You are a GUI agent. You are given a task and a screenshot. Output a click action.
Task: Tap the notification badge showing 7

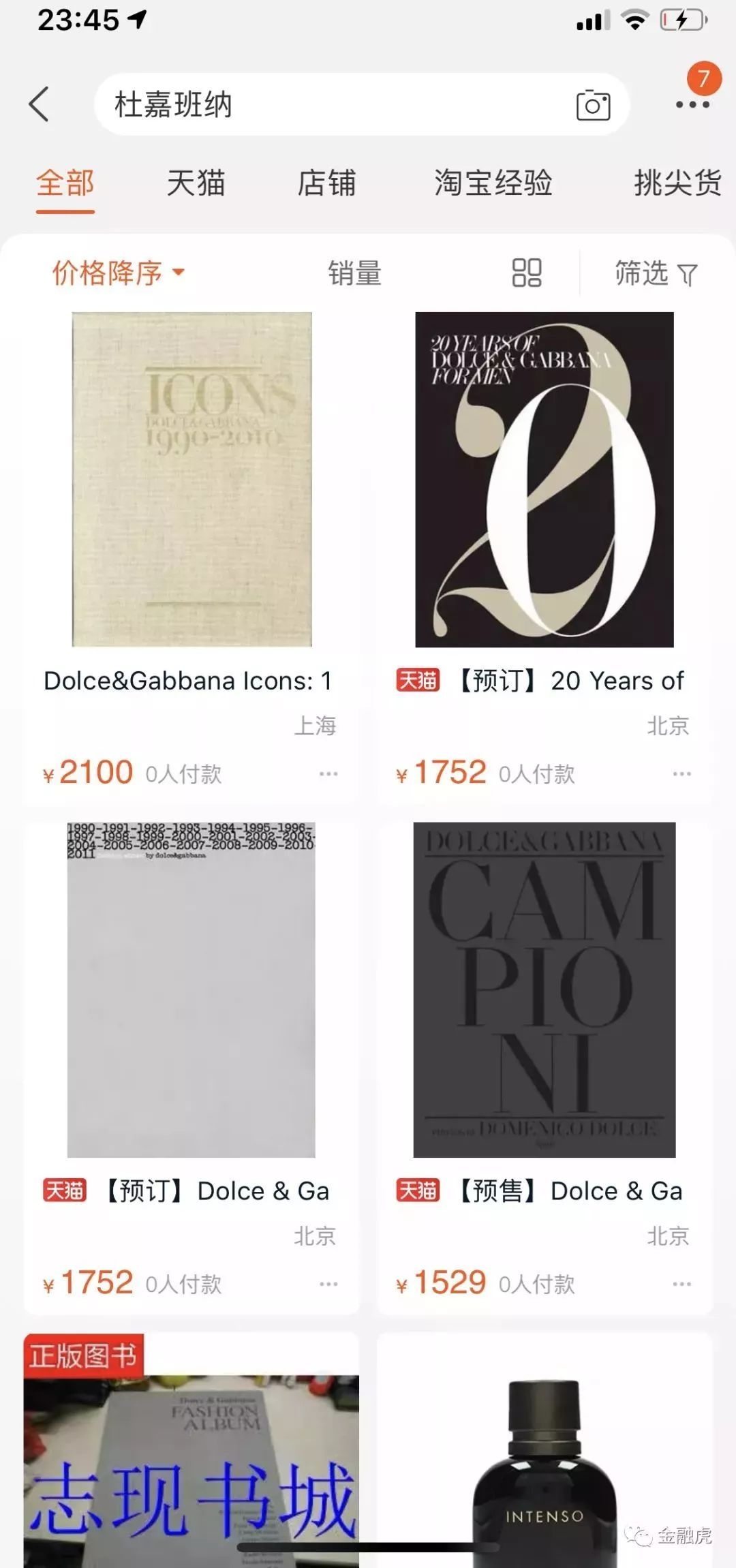click(705, 79)
